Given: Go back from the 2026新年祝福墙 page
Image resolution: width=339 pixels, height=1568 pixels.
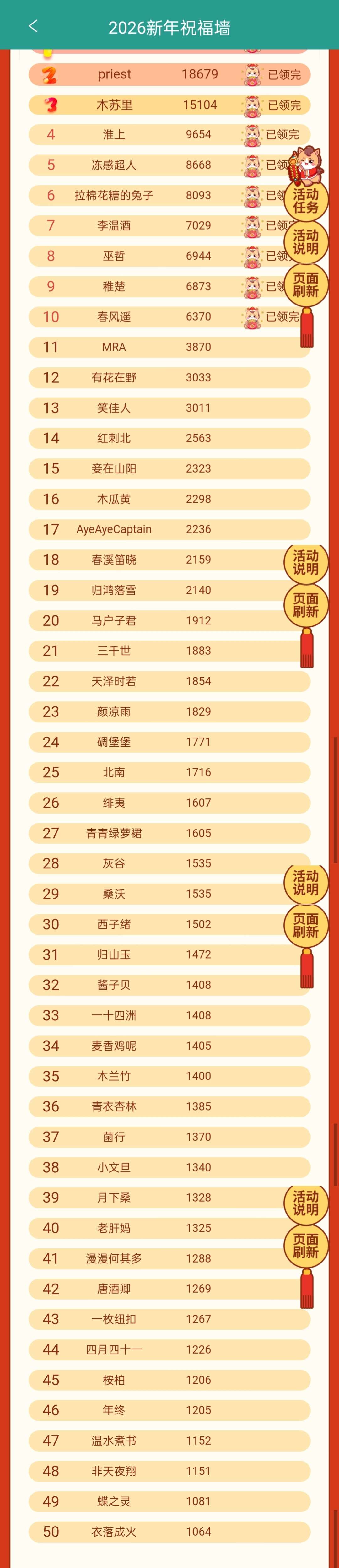Looking at the screenshot, I should click(34, 26).
